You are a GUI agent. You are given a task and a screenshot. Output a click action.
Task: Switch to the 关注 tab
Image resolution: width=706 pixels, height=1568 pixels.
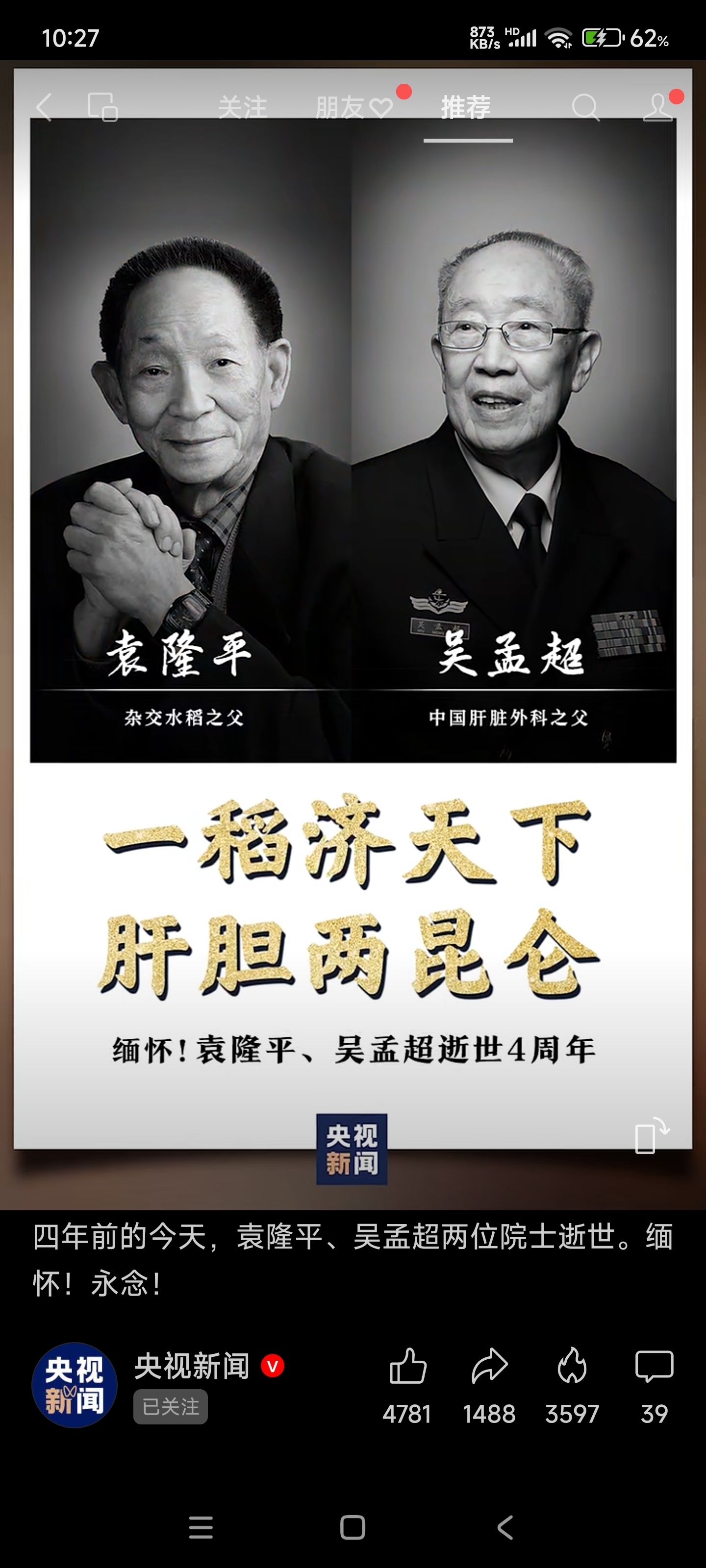[242, 108]
